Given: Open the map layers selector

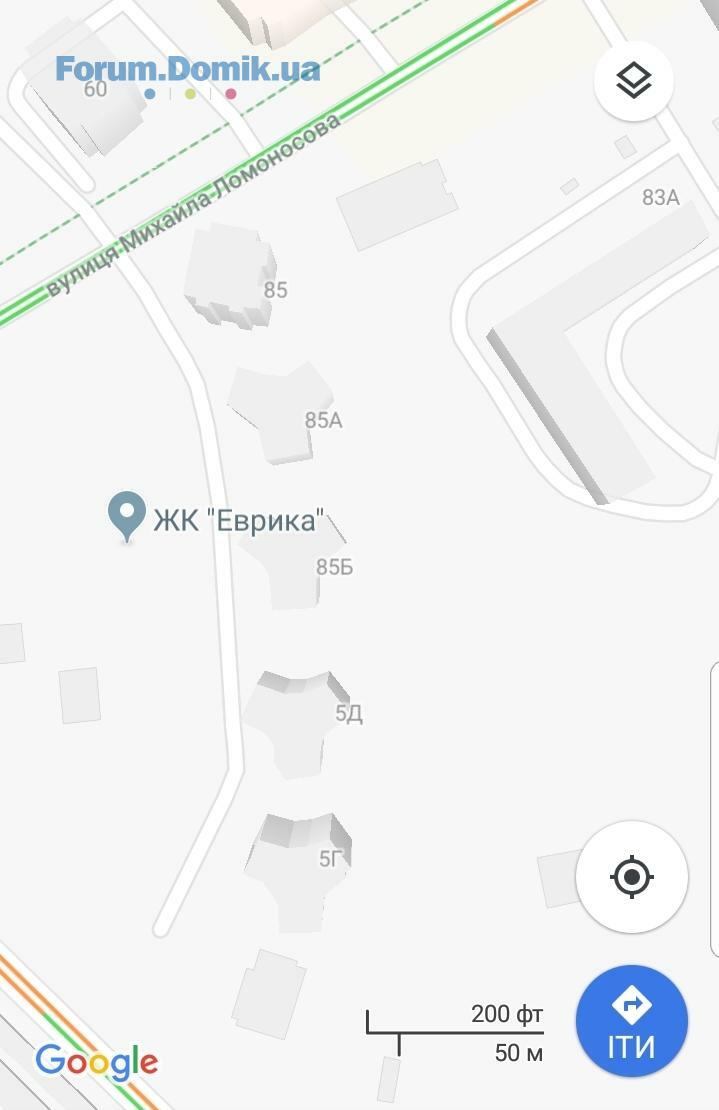Looking at the screenshot, I should pyautogui.click(x=633, y=81).
